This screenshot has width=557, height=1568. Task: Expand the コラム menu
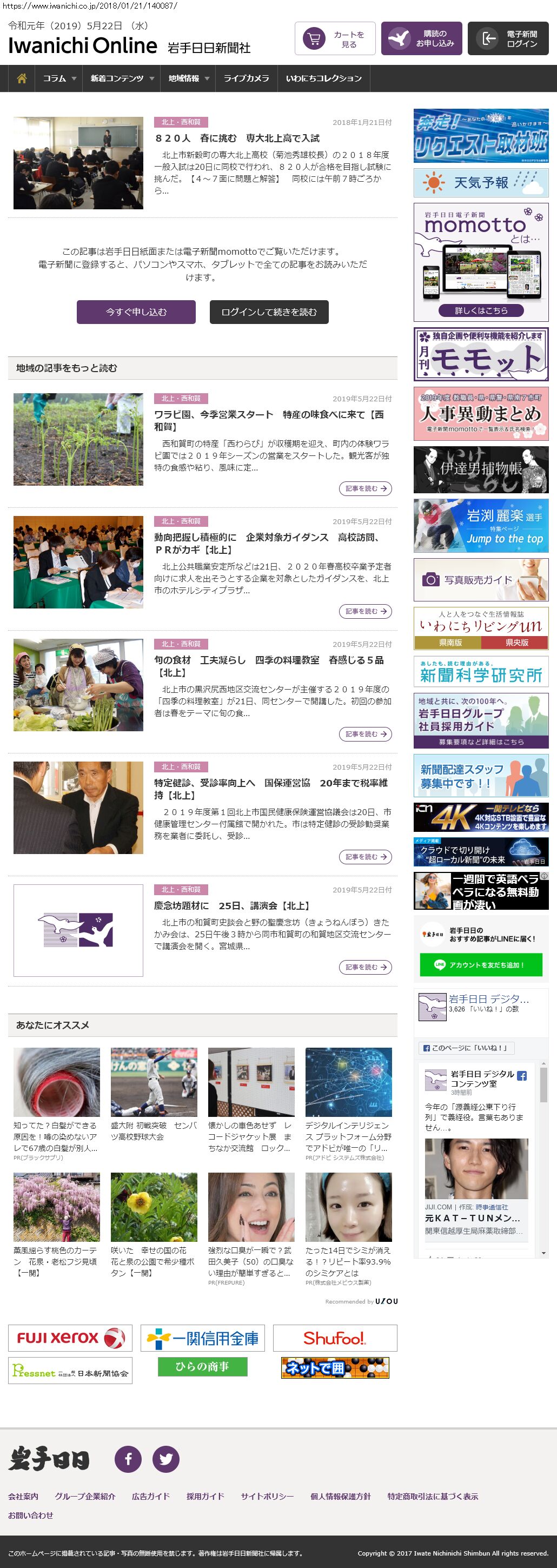(x=59, y=78)
